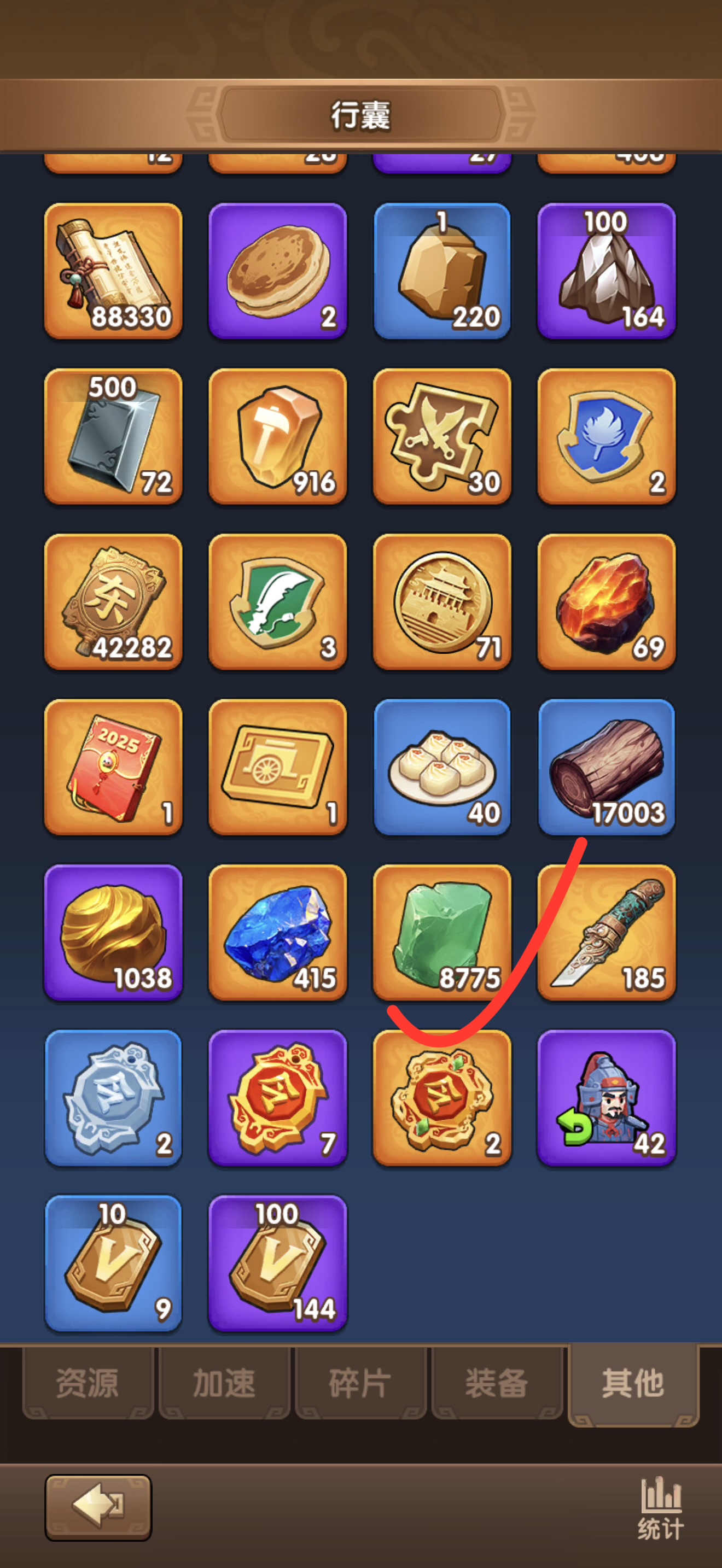Tap the soldier item with count 42
The image size is (722, 1568).
(x=607, y=1097)
